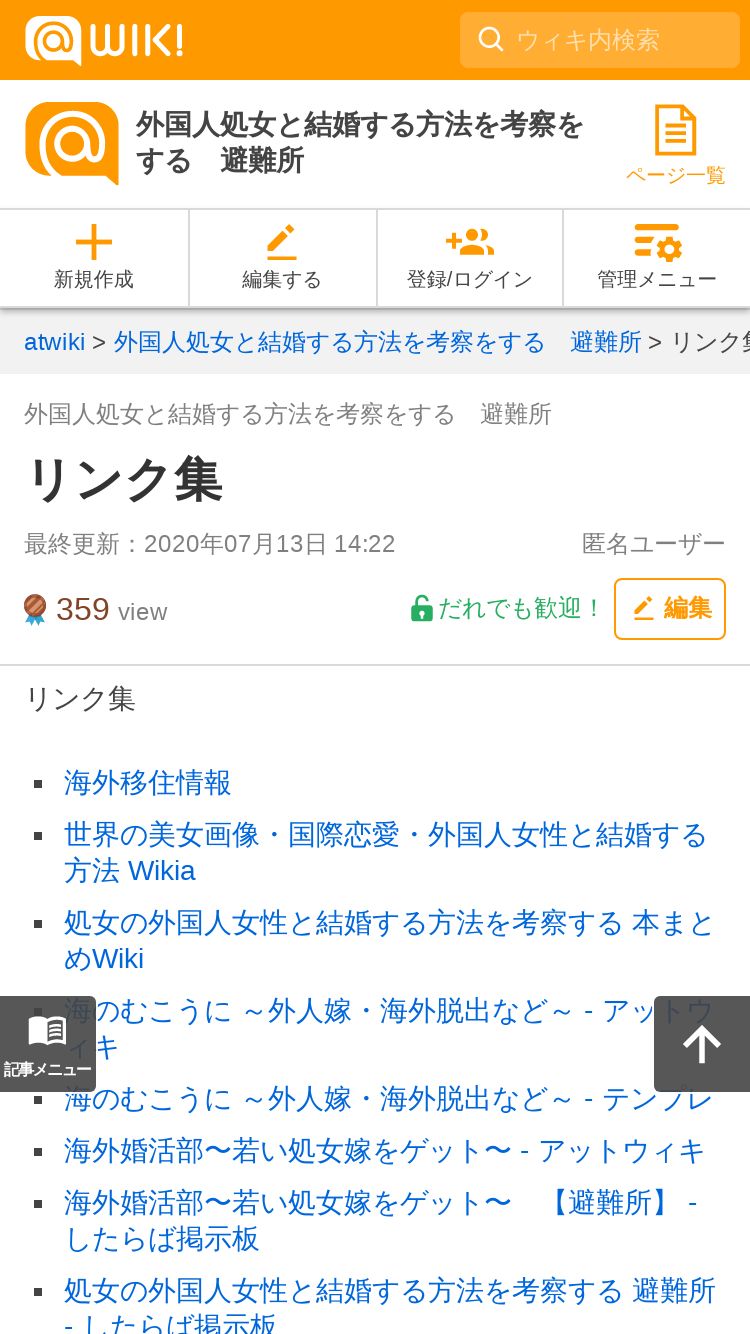Open the 本まとめWiki link
Viewport: 750px width, 1334px height.
(x=390, y=940)
